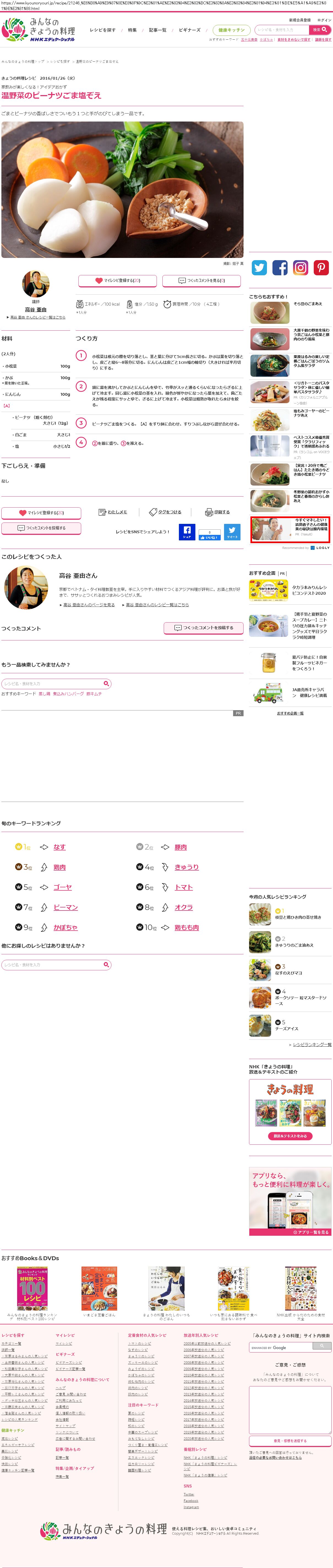Open the ログイン link

click(x=324, y=20)
